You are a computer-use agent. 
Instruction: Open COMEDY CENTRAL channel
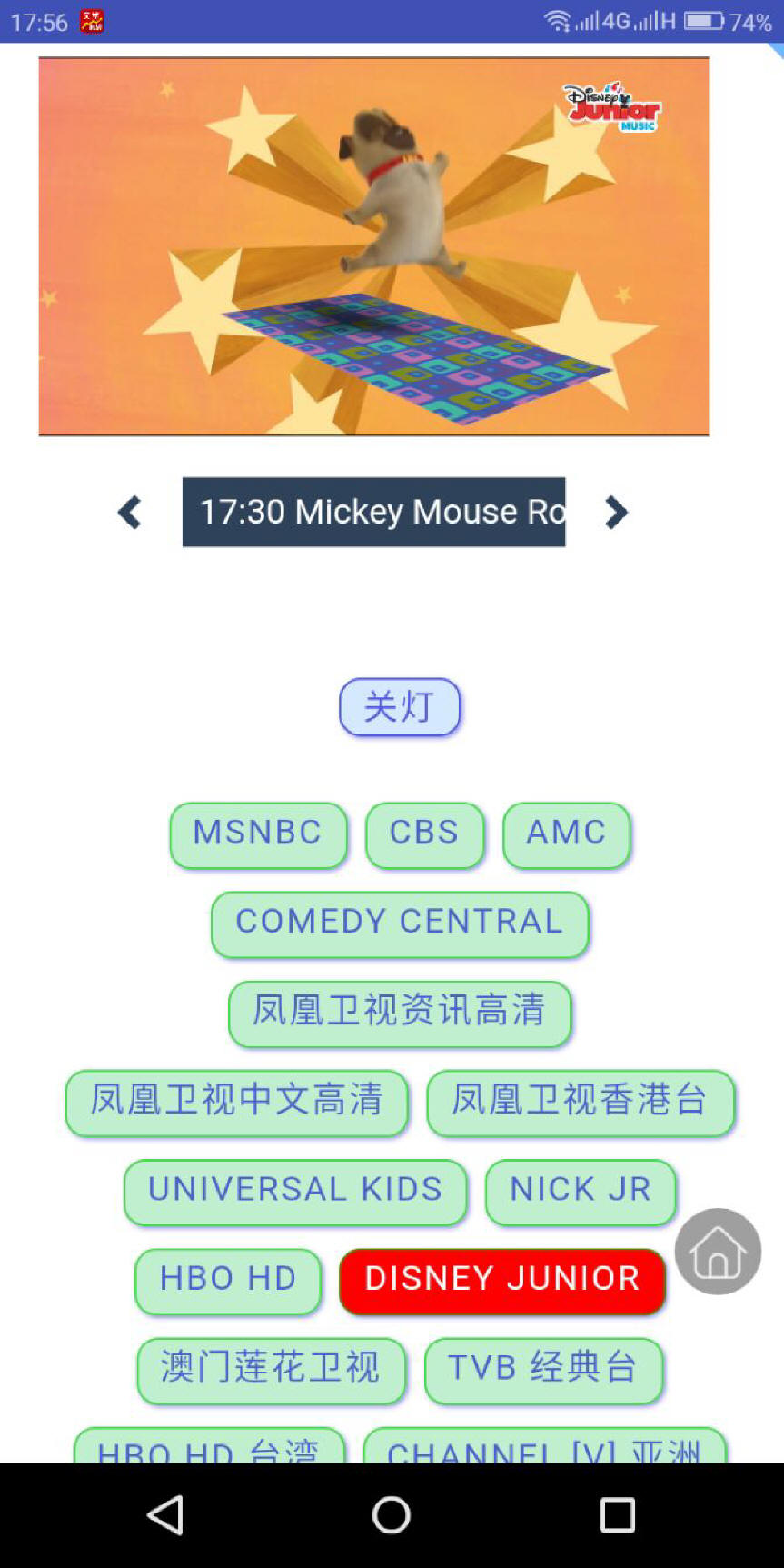(x=400, y=924)
